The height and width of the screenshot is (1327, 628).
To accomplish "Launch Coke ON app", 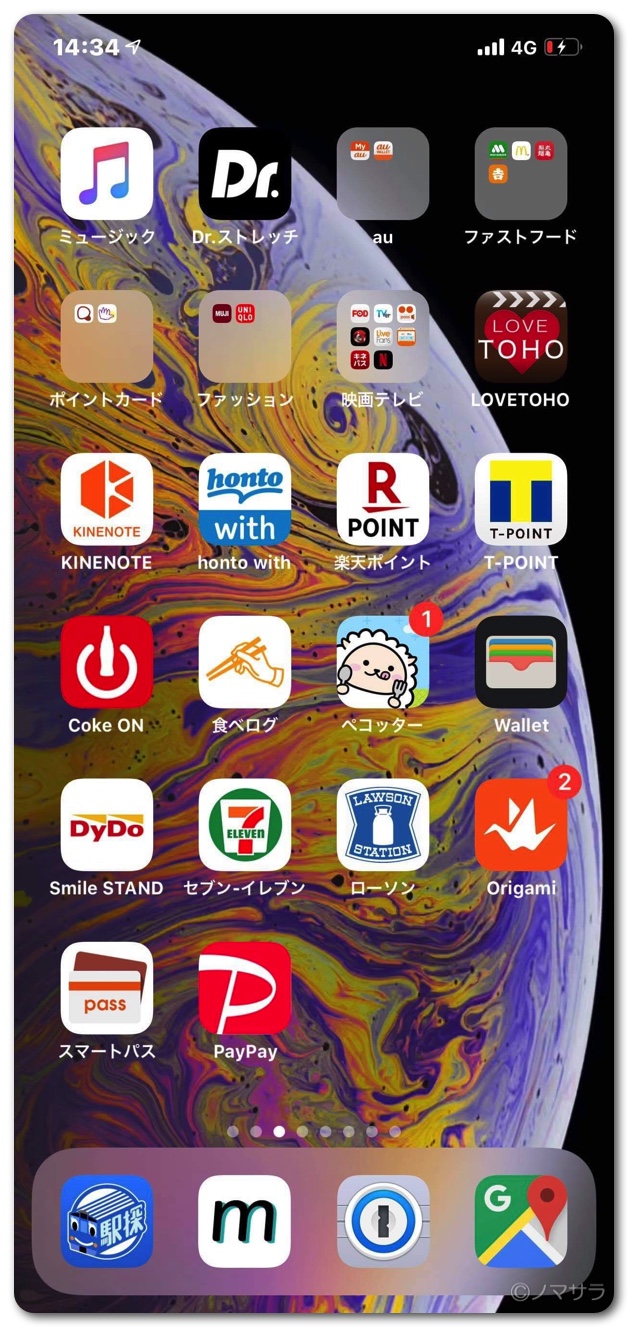I will [x=107, y=662].
